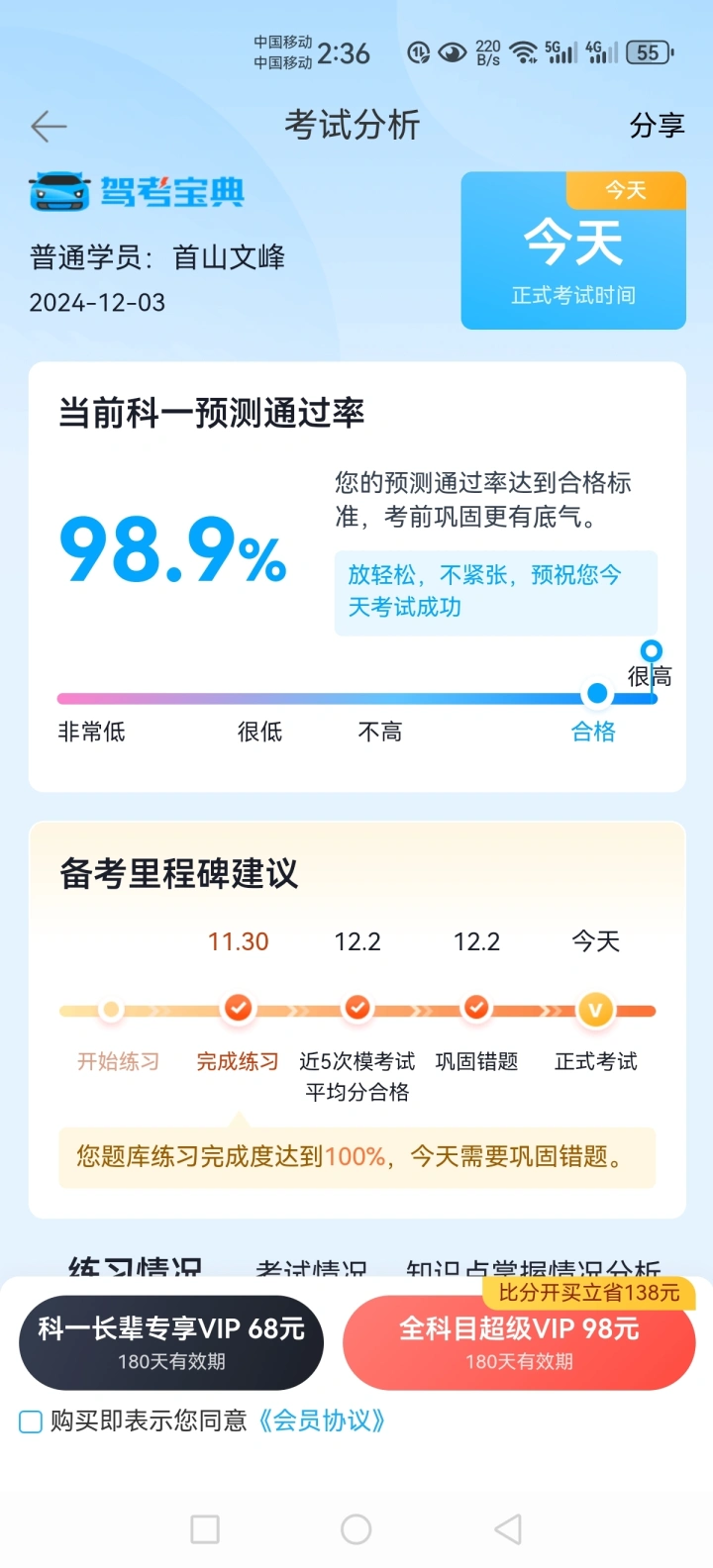The height and width of the screenshot is (1568, 713).
Task: Open the 《会员协议》 link
Action: click(x=321, y=1421)
